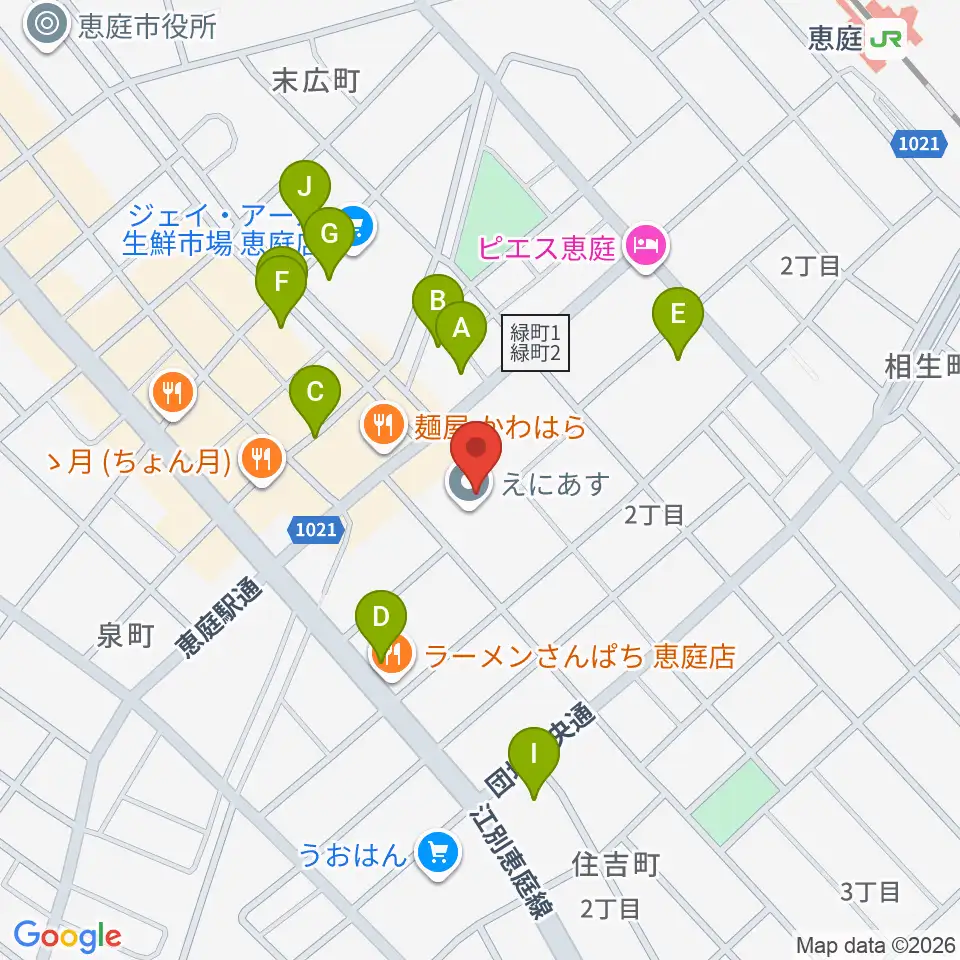Open the うおはん shopping pin
The width and height of the screenshot is (960, 960).
(438, 854)
